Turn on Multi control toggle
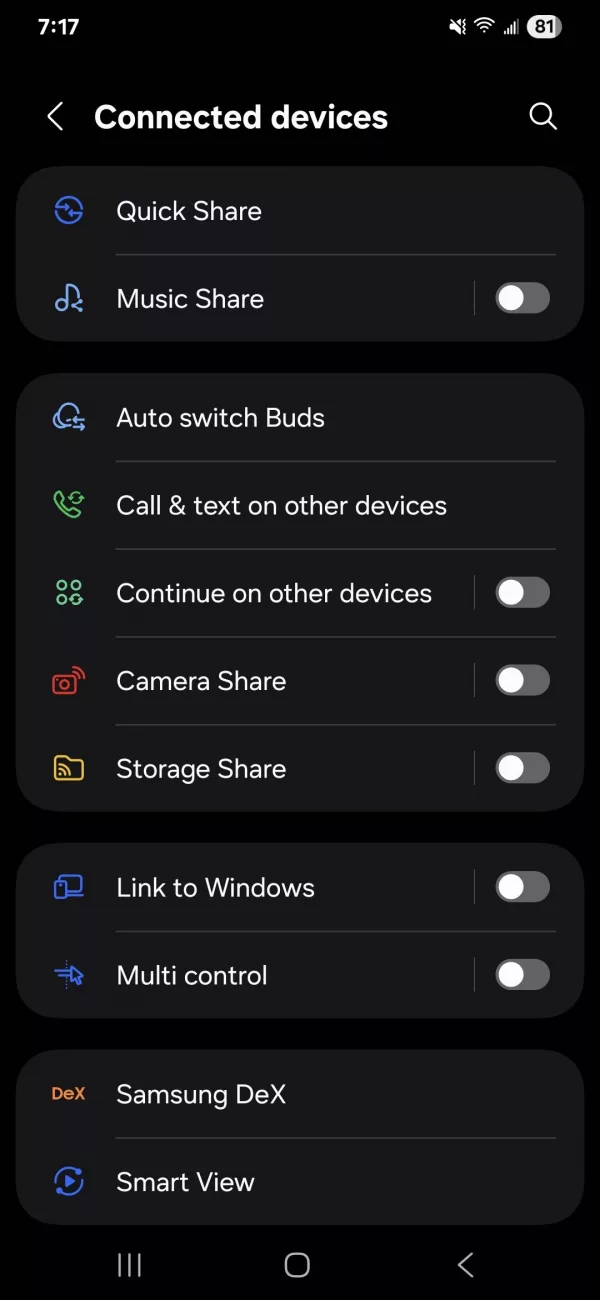The image size is (600, 1300). 522,975
